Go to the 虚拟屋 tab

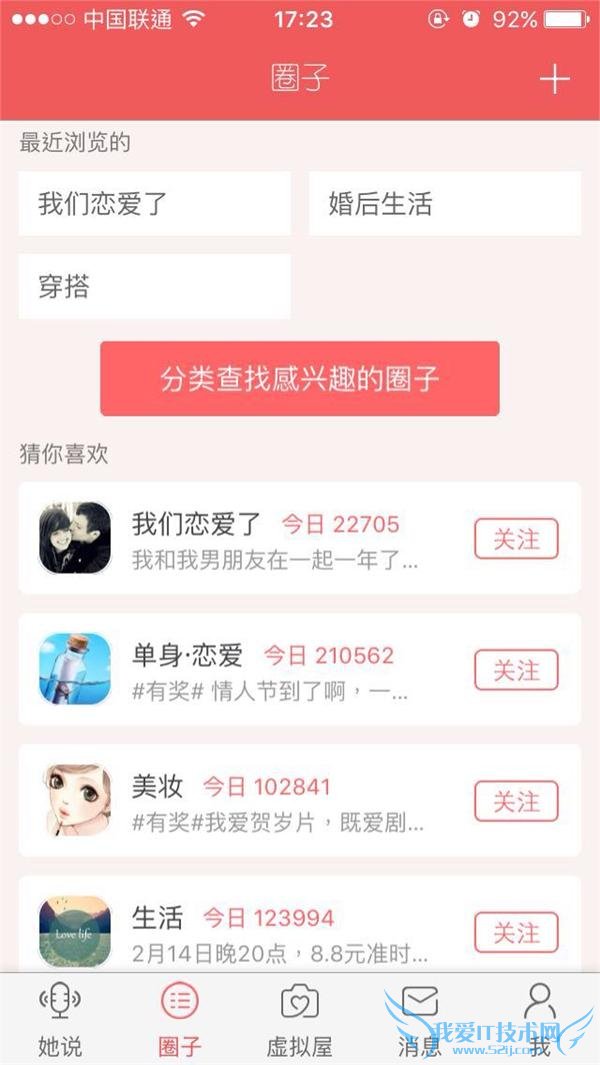pyautogui.click(x=299, y=1018)
